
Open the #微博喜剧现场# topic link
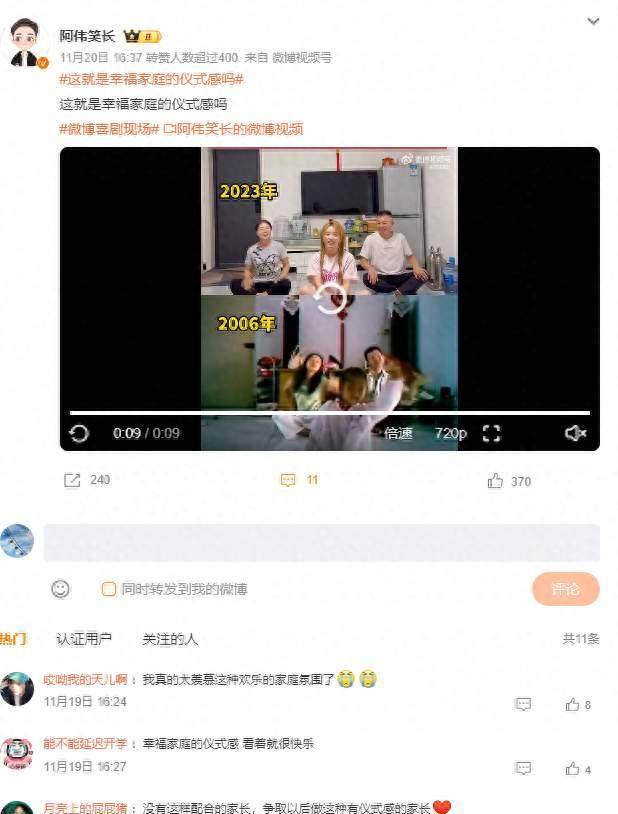point(109,129)
